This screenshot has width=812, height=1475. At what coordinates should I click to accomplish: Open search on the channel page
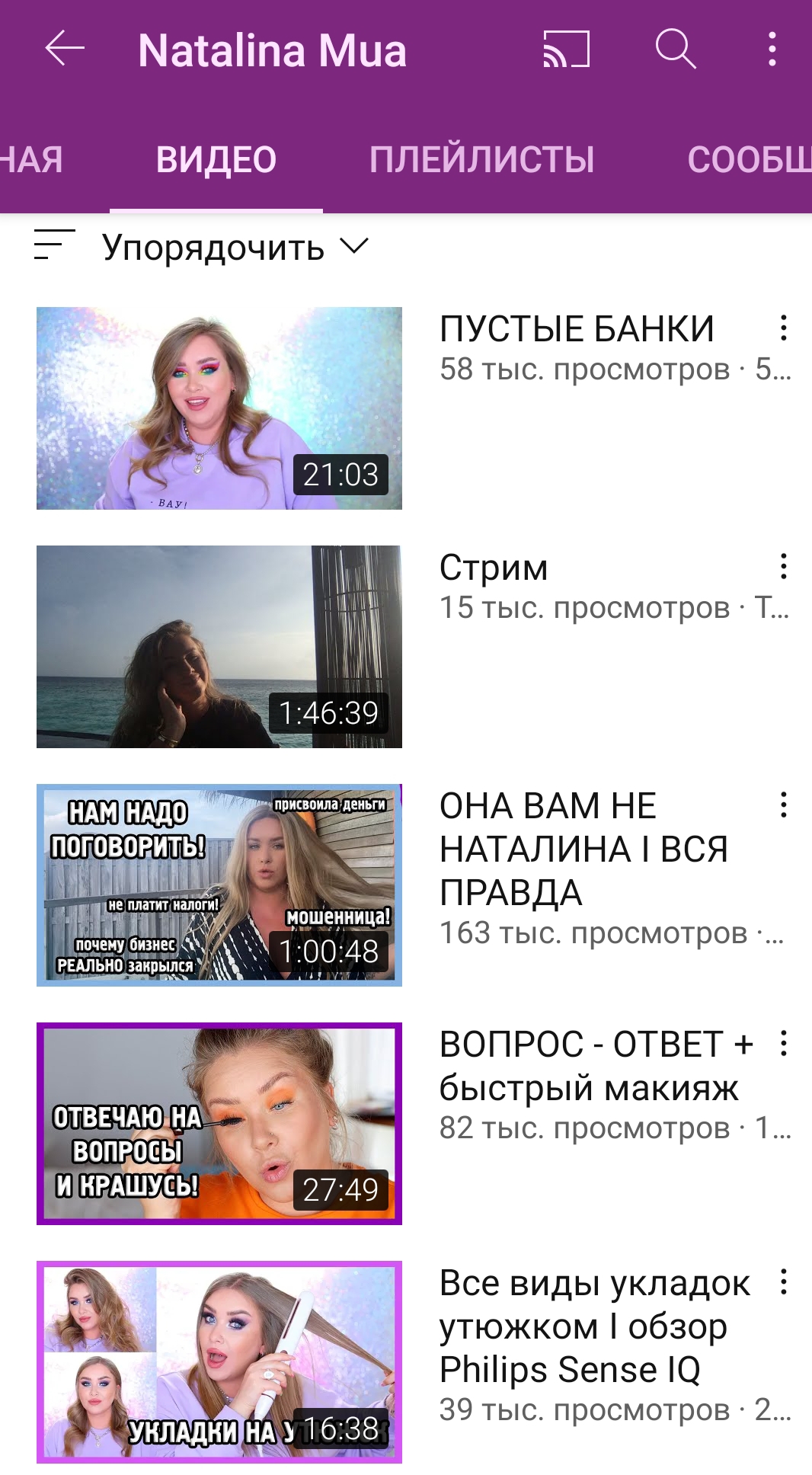coord(676,50)
